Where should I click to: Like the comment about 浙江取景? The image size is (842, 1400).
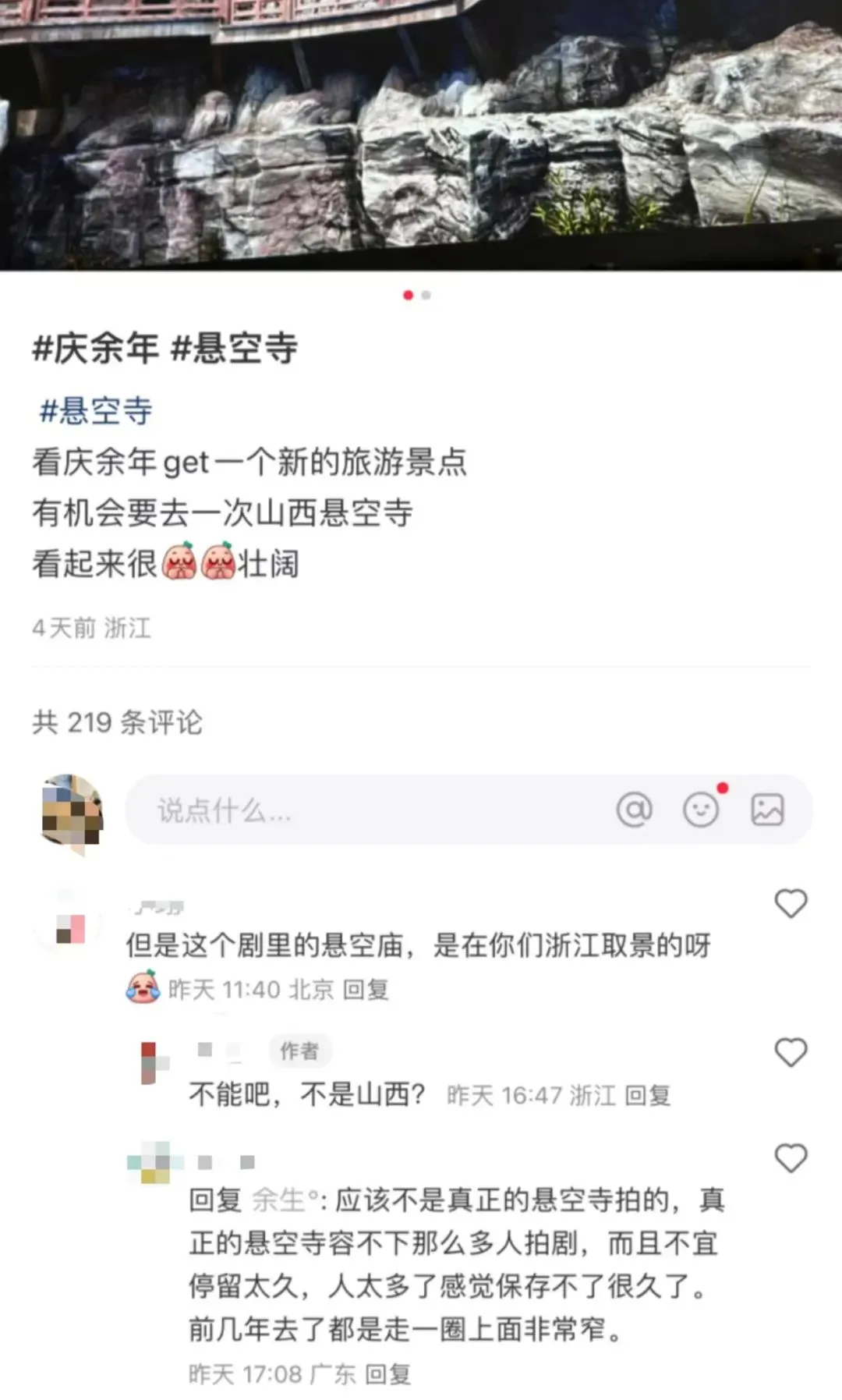click(792, 903)
